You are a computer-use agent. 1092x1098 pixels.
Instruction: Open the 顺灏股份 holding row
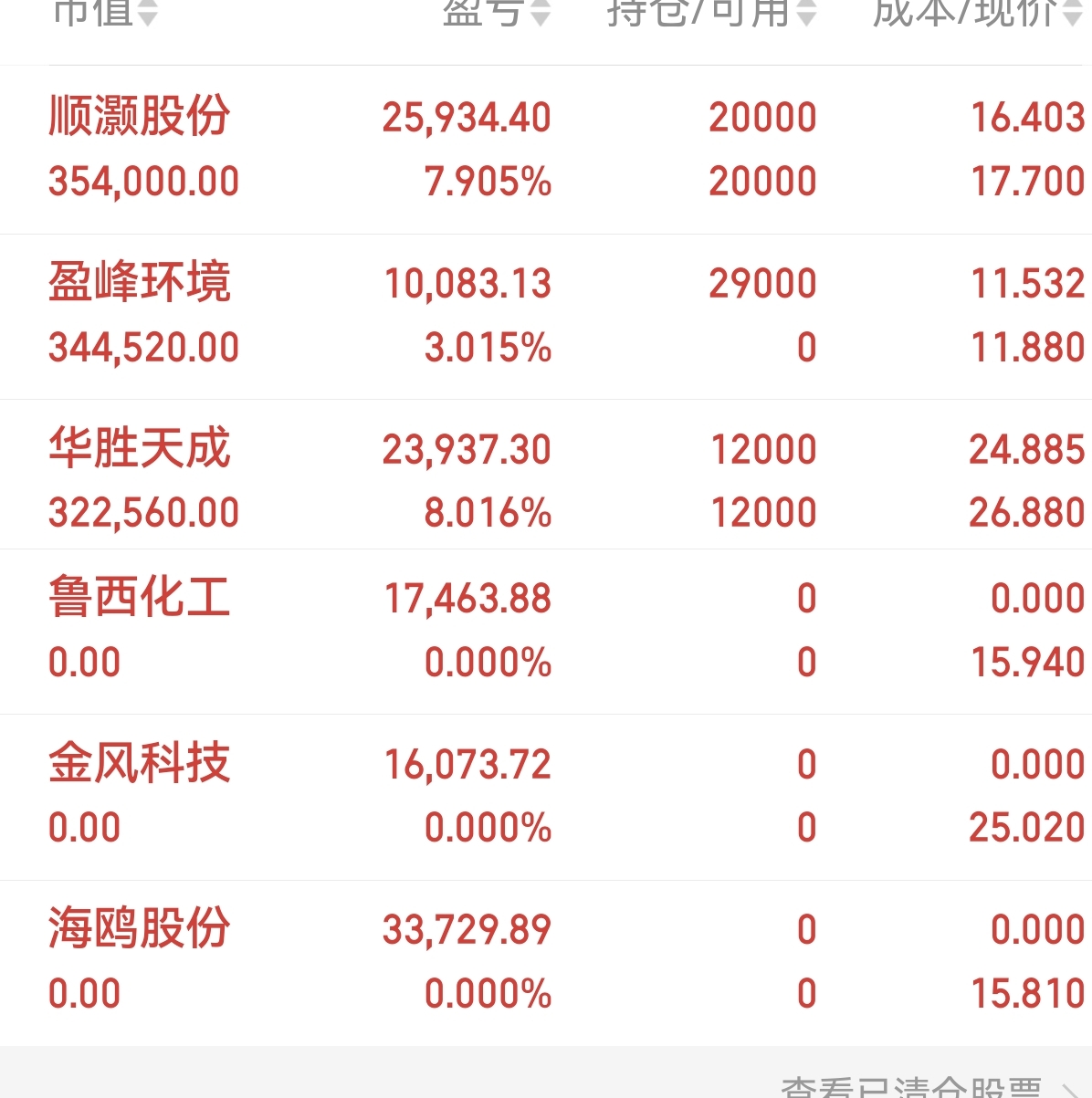pyautogui.click(x=546, y=150)
